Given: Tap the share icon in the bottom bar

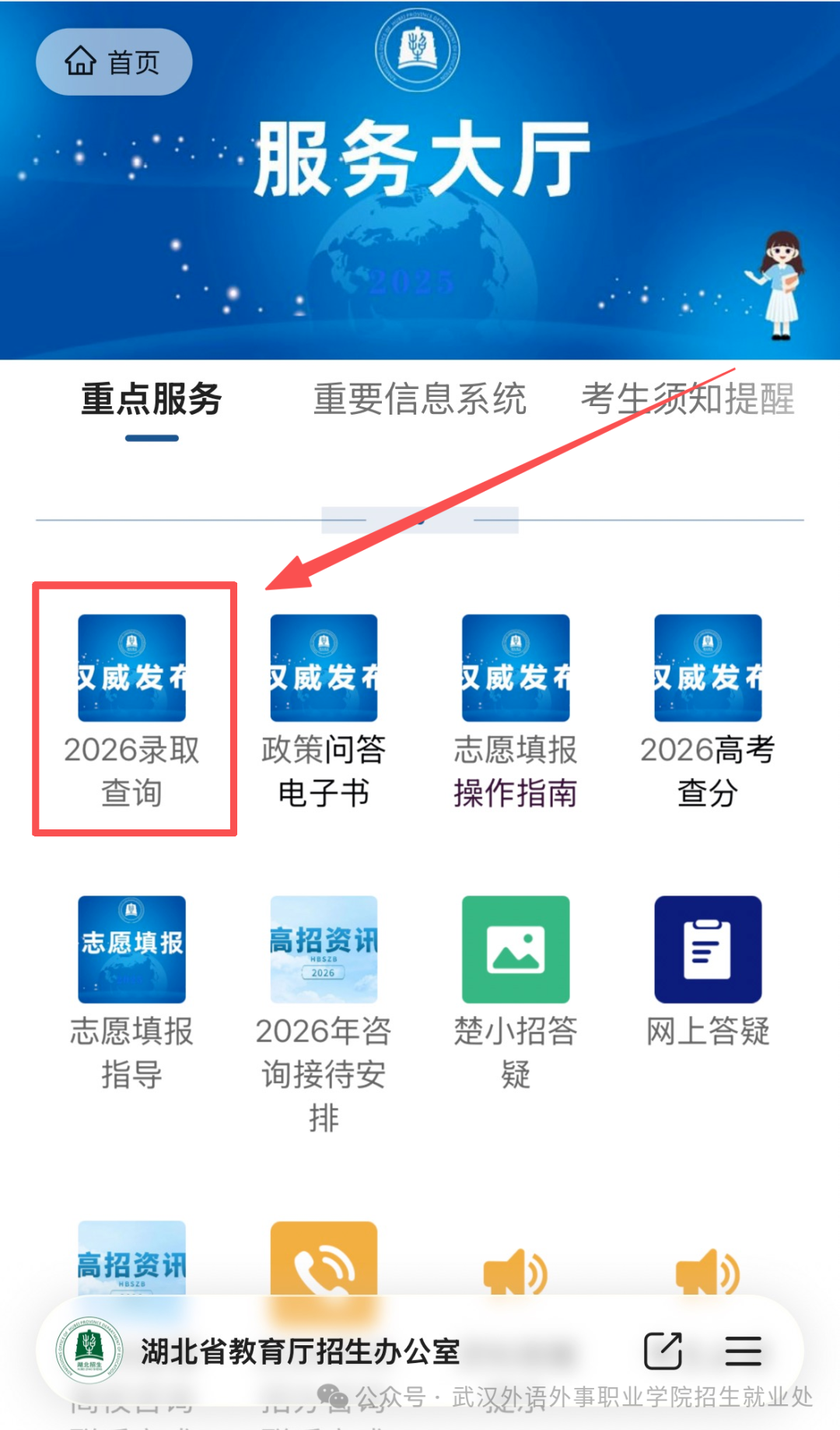Looking at the screenshot, I should 663,1351.
